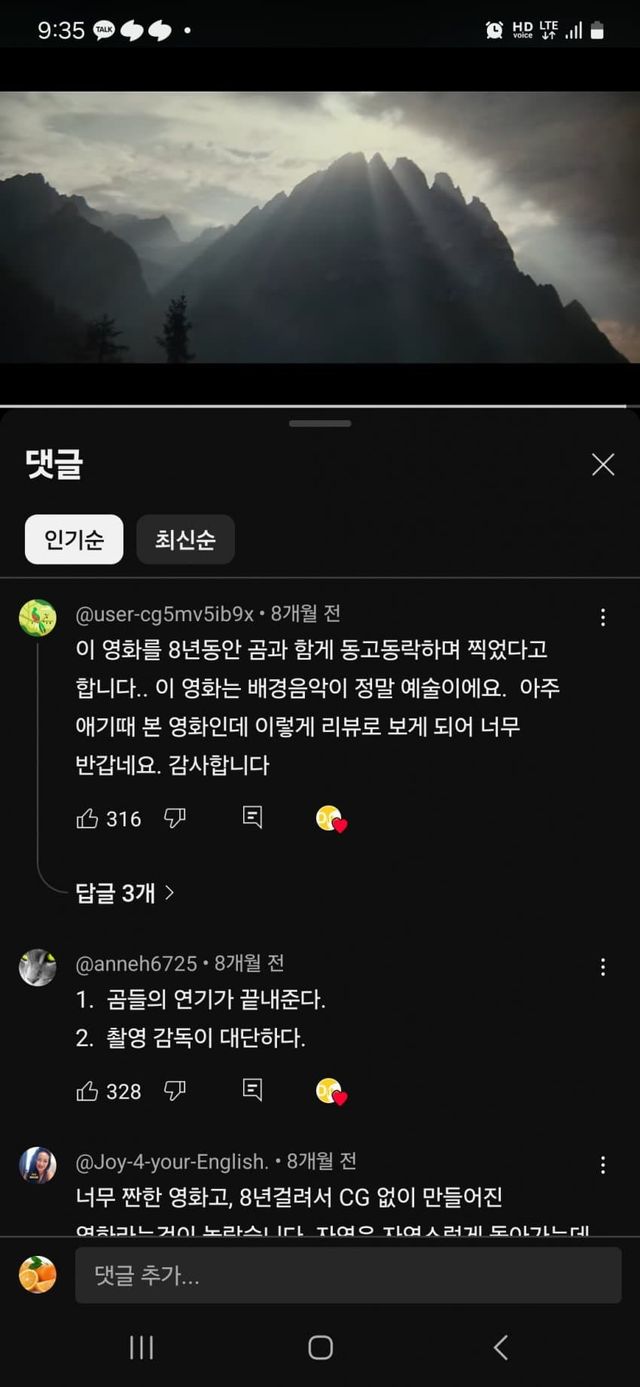Dislike the comment by @anneh6725
Image resolution: width=640 pixels, height=1387 pixels.
(175, 1091)
